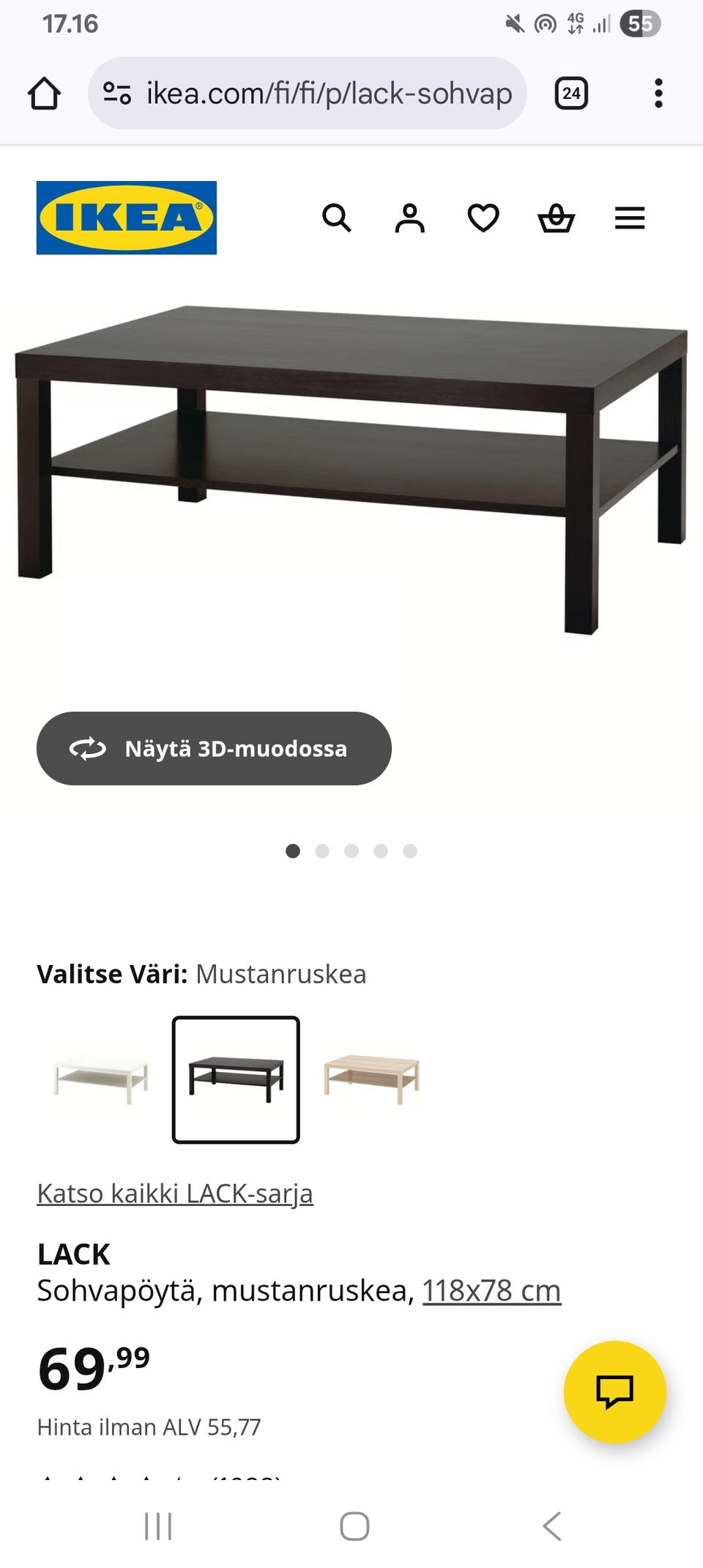Open the IKEA navigation menu

tap(628, 218)
